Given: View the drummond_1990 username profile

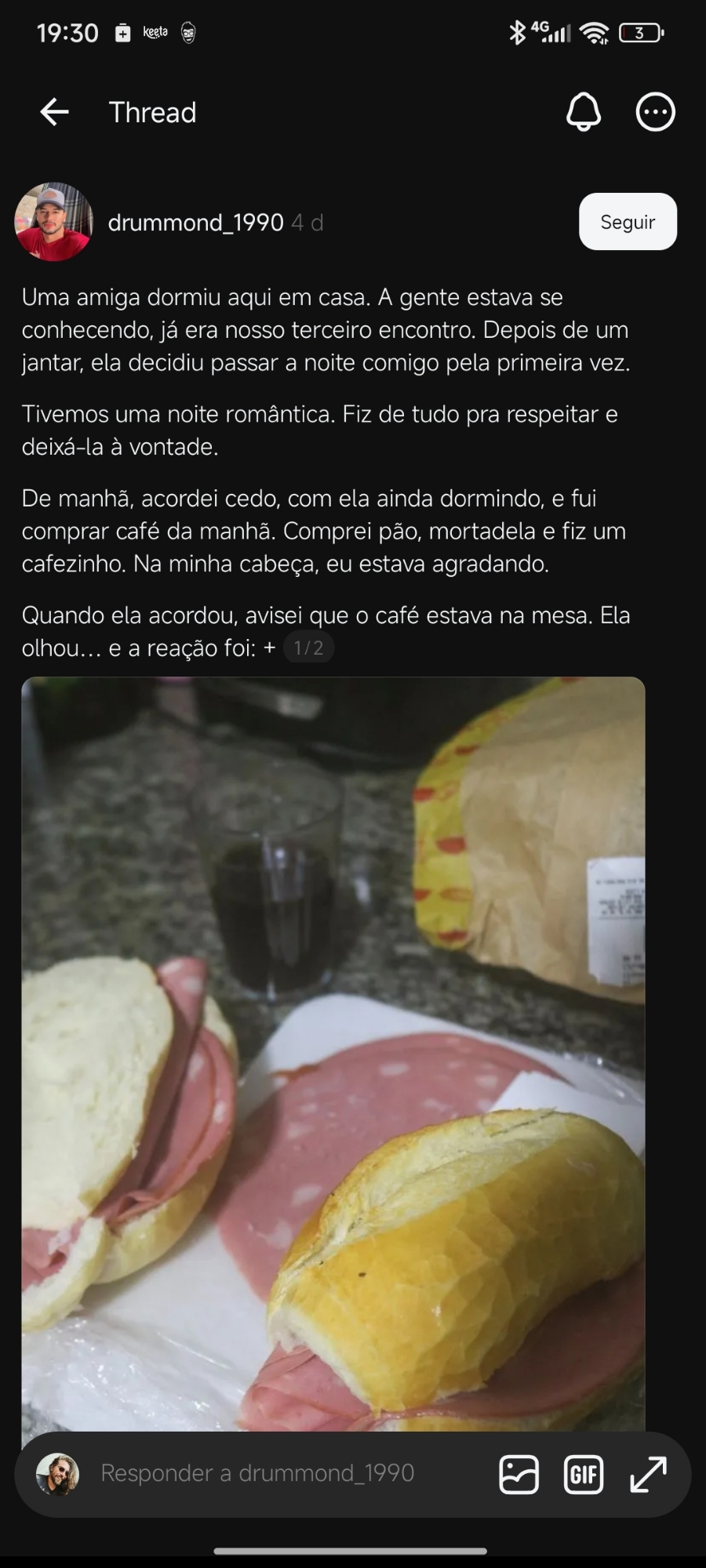Looking at the screenshot, I should point(195,223).
